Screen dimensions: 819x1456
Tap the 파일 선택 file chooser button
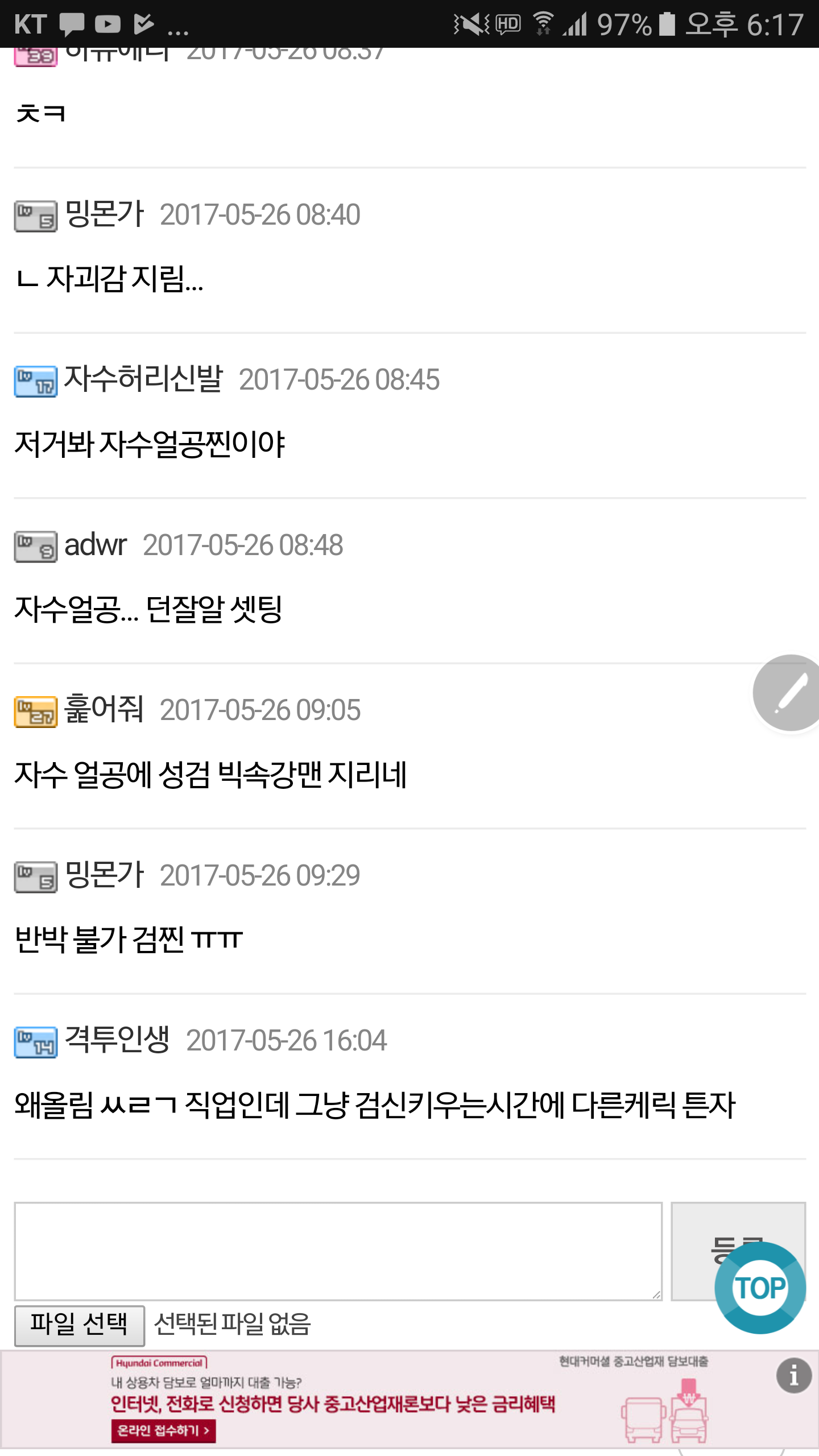pyautogui.click(x=80, y=1325)
